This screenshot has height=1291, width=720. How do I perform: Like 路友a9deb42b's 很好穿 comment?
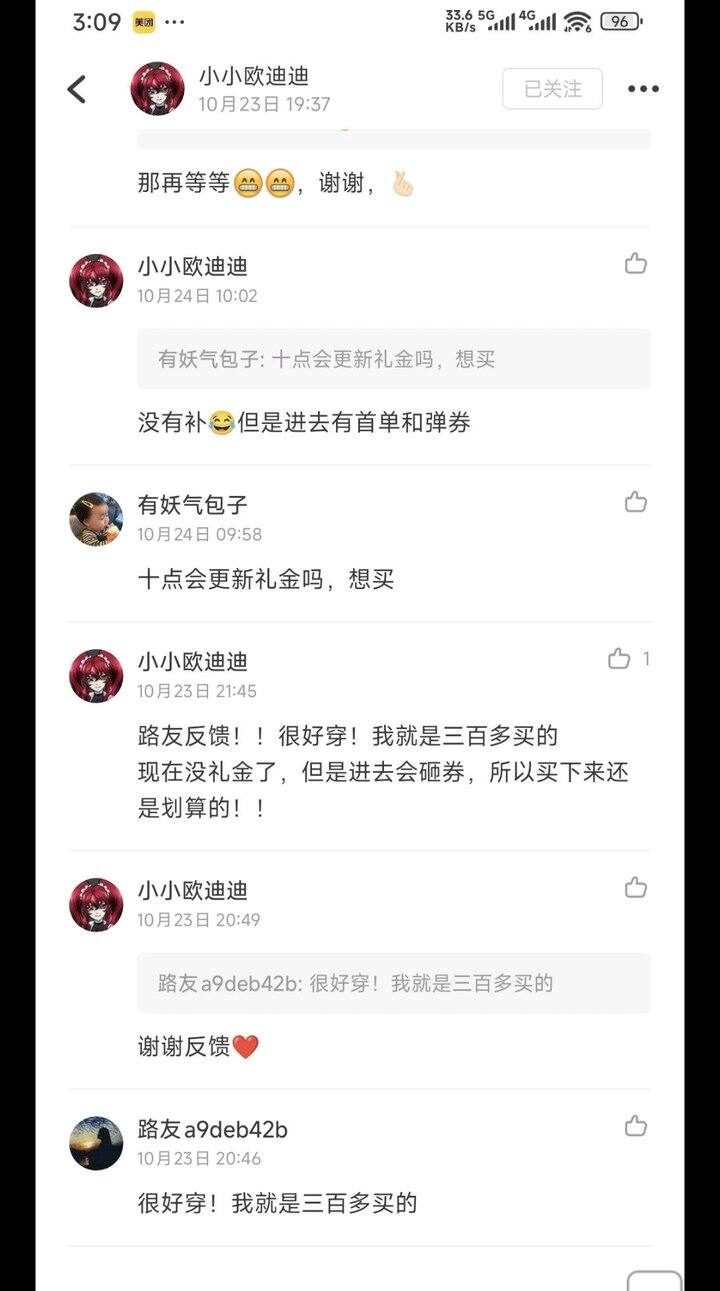[636, 1127]
